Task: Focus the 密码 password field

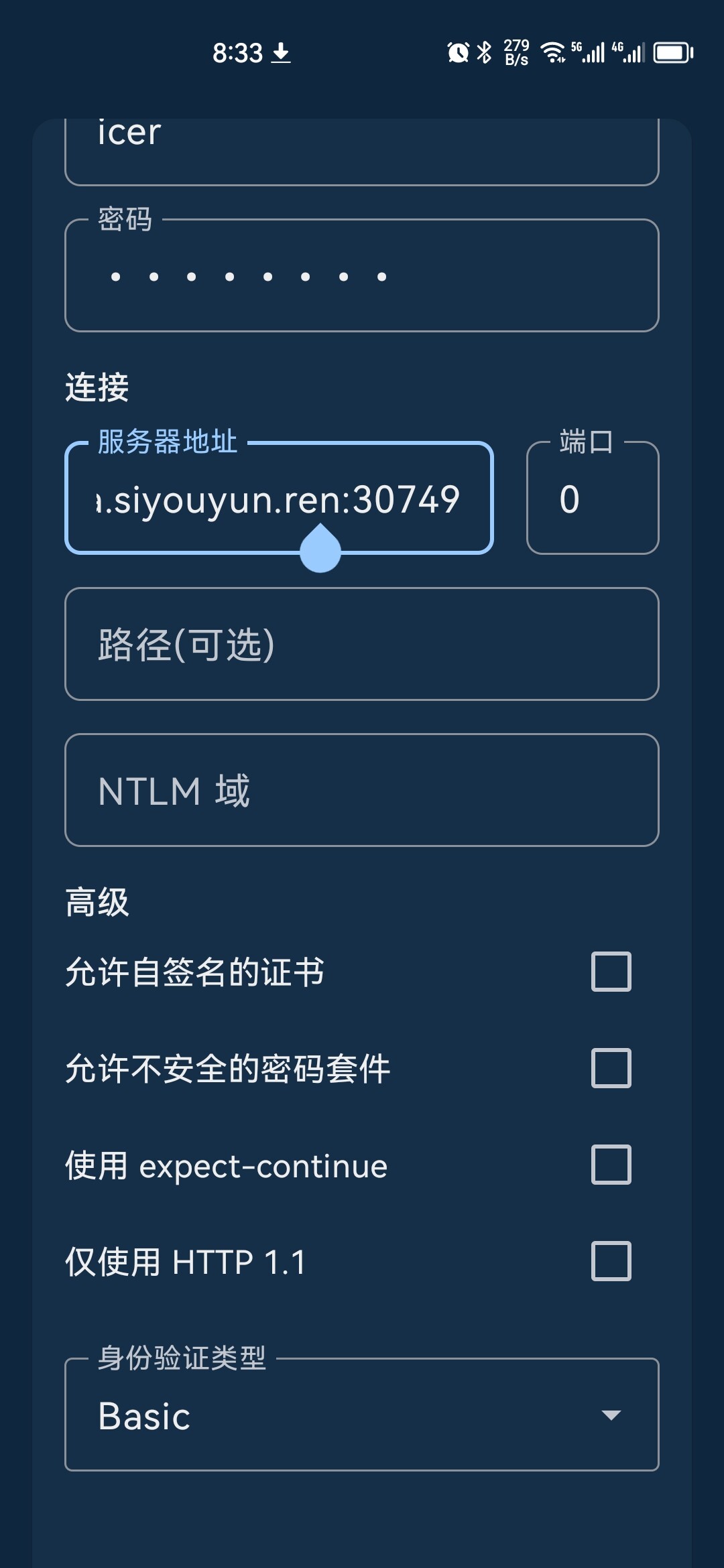Action: click(362, 275)
